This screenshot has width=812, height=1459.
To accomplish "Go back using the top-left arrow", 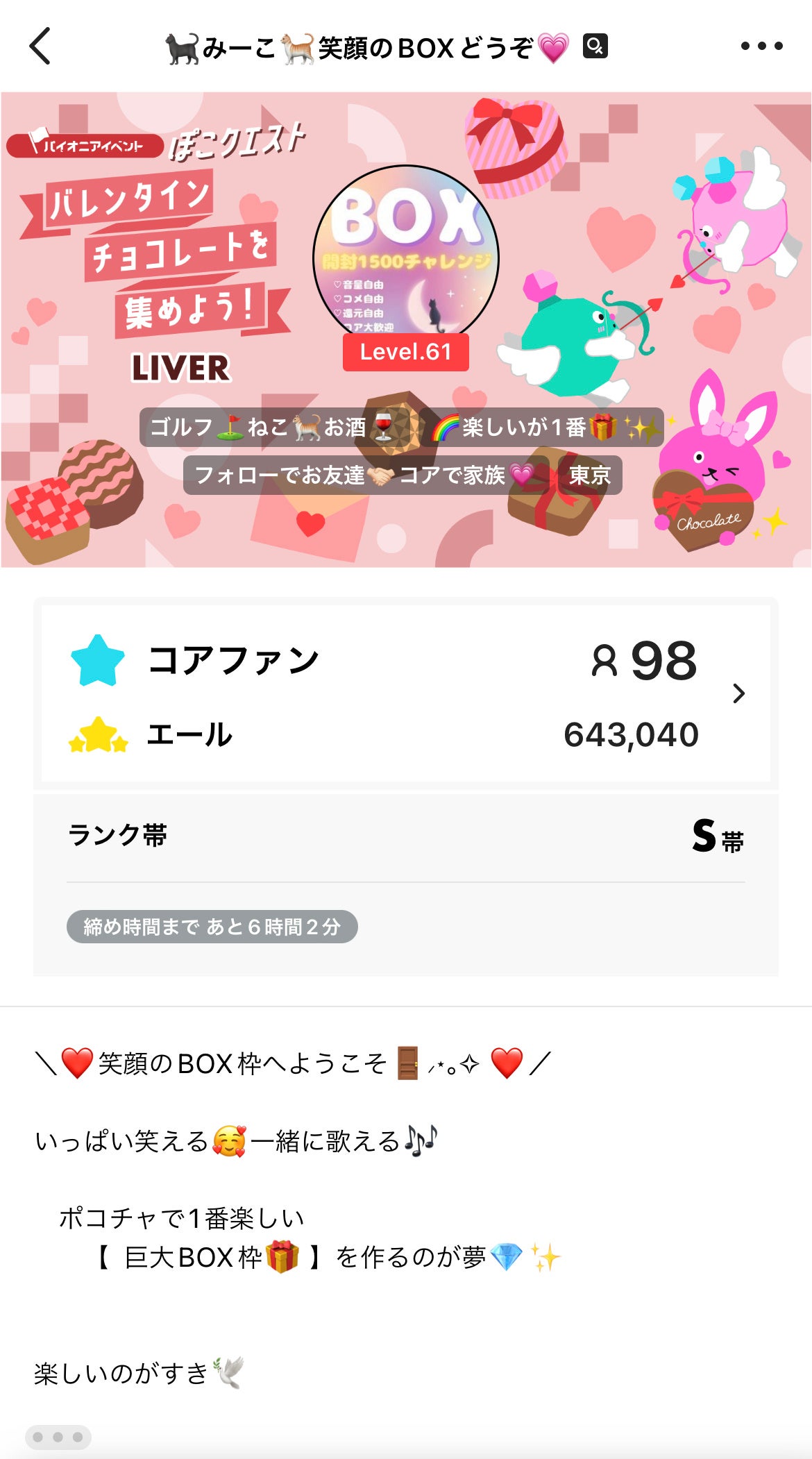I will [40, 47].
